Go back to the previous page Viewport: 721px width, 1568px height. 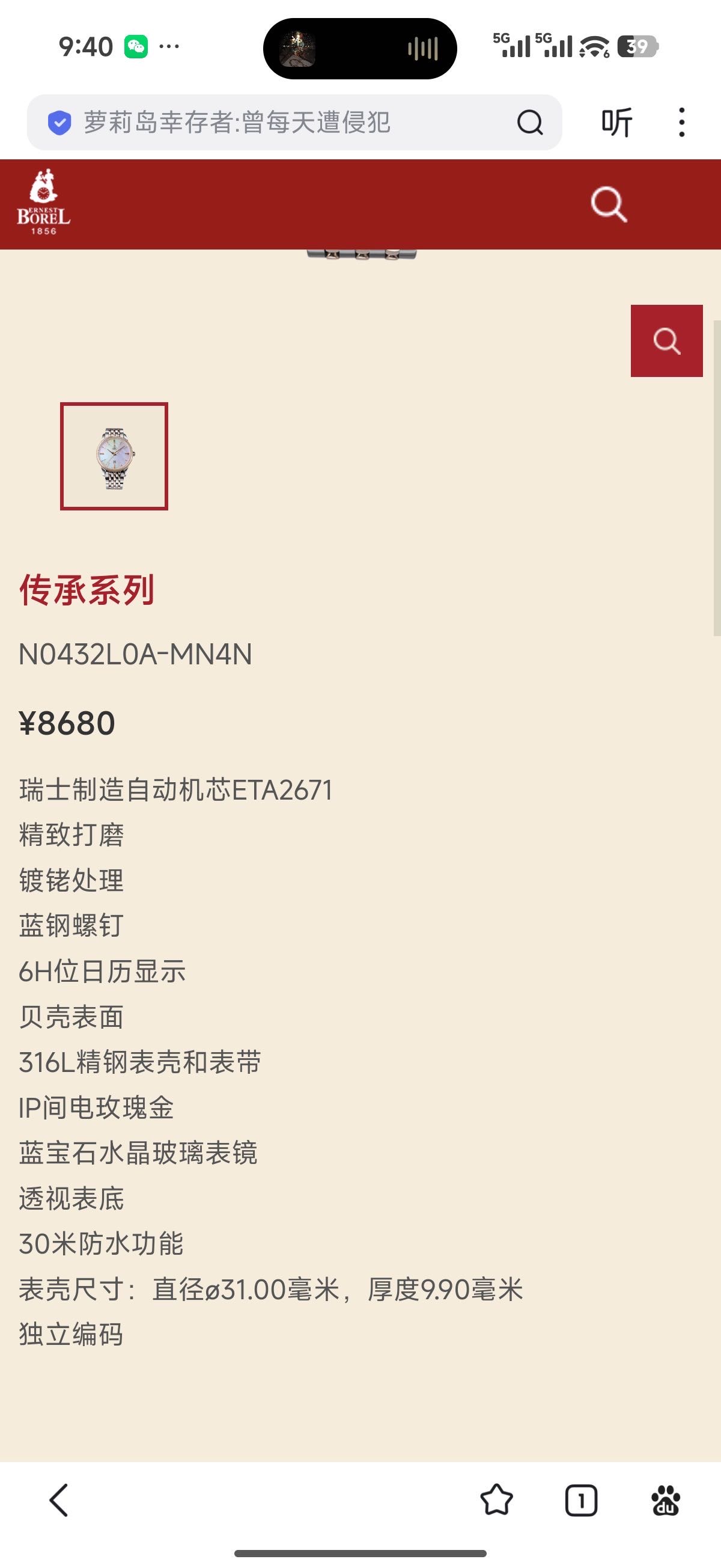tap(58, 1500)
